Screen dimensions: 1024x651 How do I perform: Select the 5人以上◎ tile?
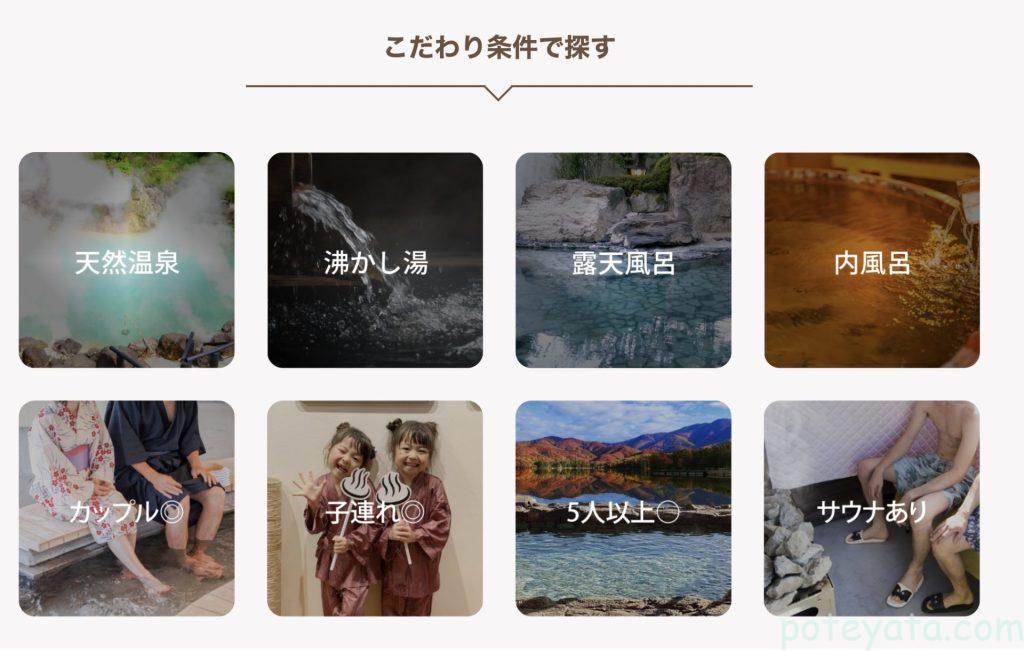(x=623, y=509)
